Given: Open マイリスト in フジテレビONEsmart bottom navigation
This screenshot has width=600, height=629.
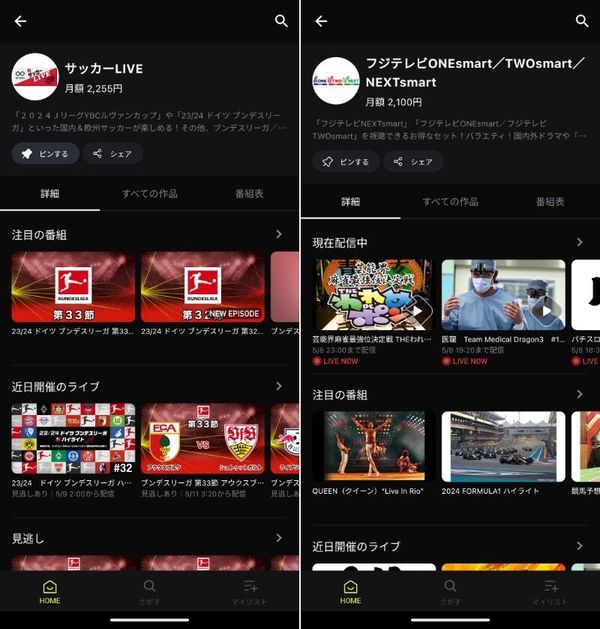Looking at the screenshot, I should (x=550, y=592).
